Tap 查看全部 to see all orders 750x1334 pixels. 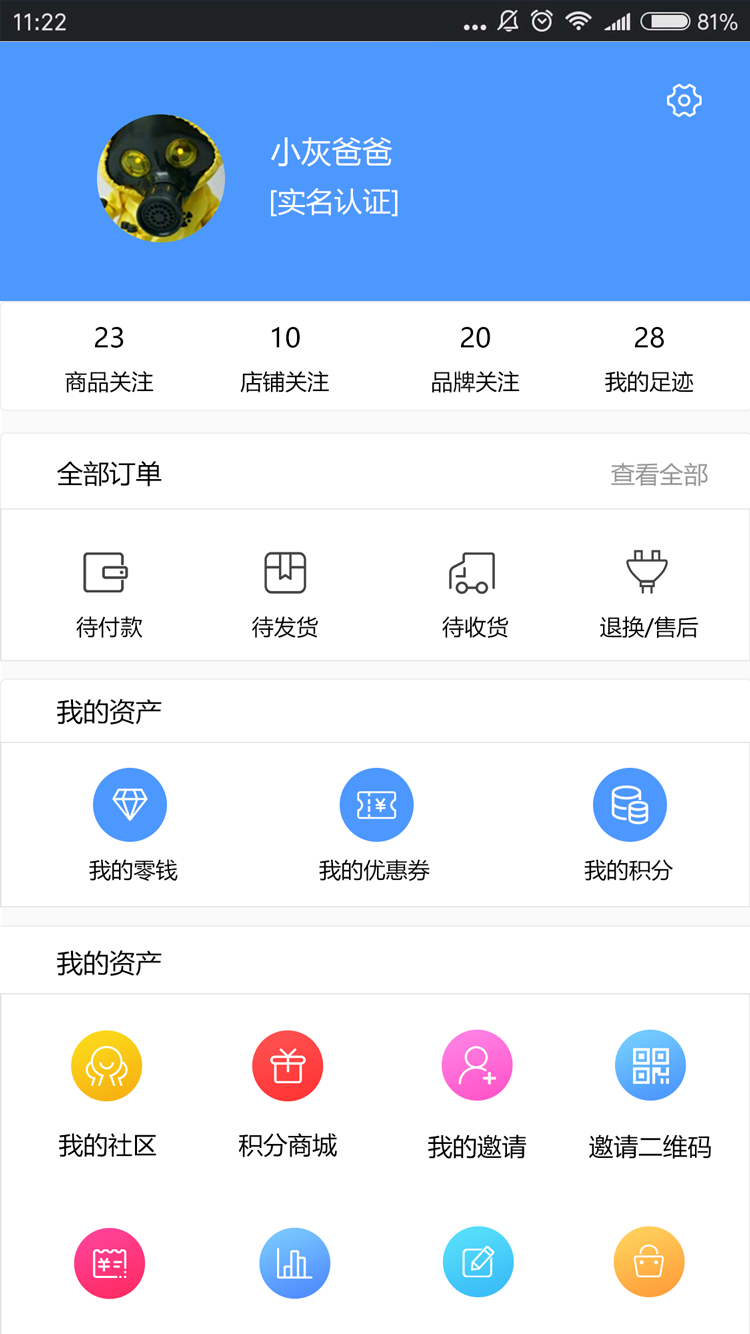click(659, 475)
